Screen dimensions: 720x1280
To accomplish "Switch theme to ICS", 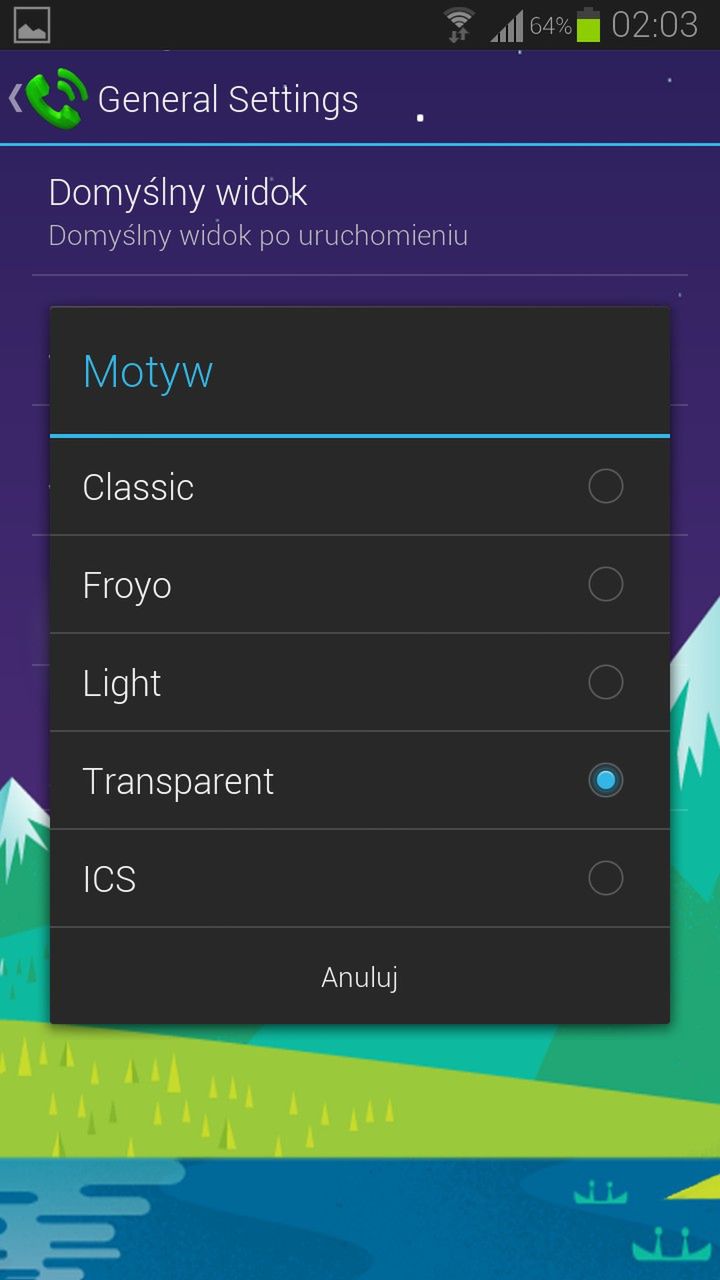I will [x=359, y=879].
